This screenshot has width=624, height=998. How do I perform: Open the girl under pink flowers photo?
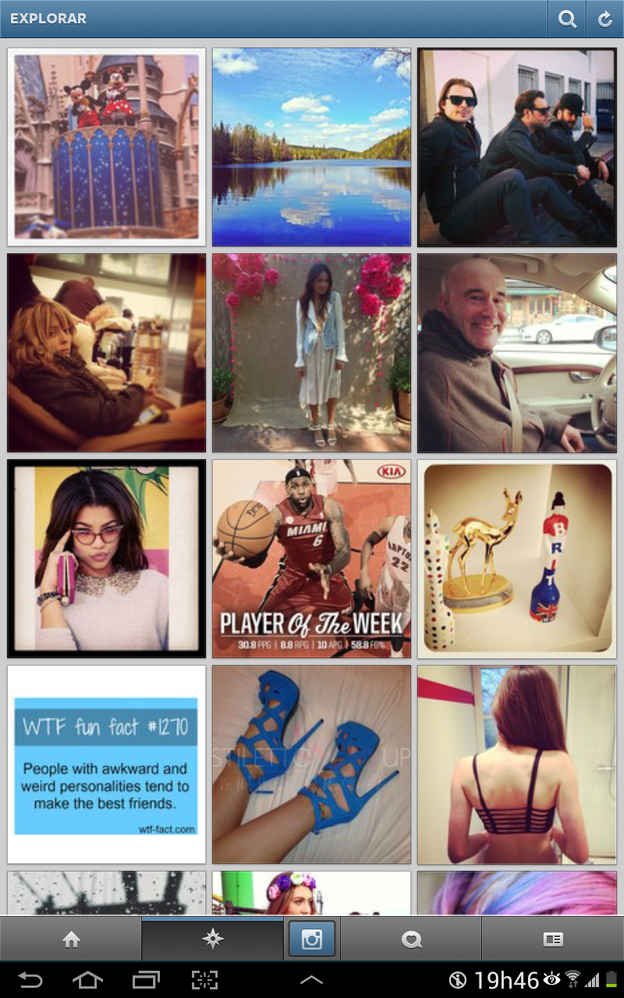pyautogui.click(x=311, y=353)
